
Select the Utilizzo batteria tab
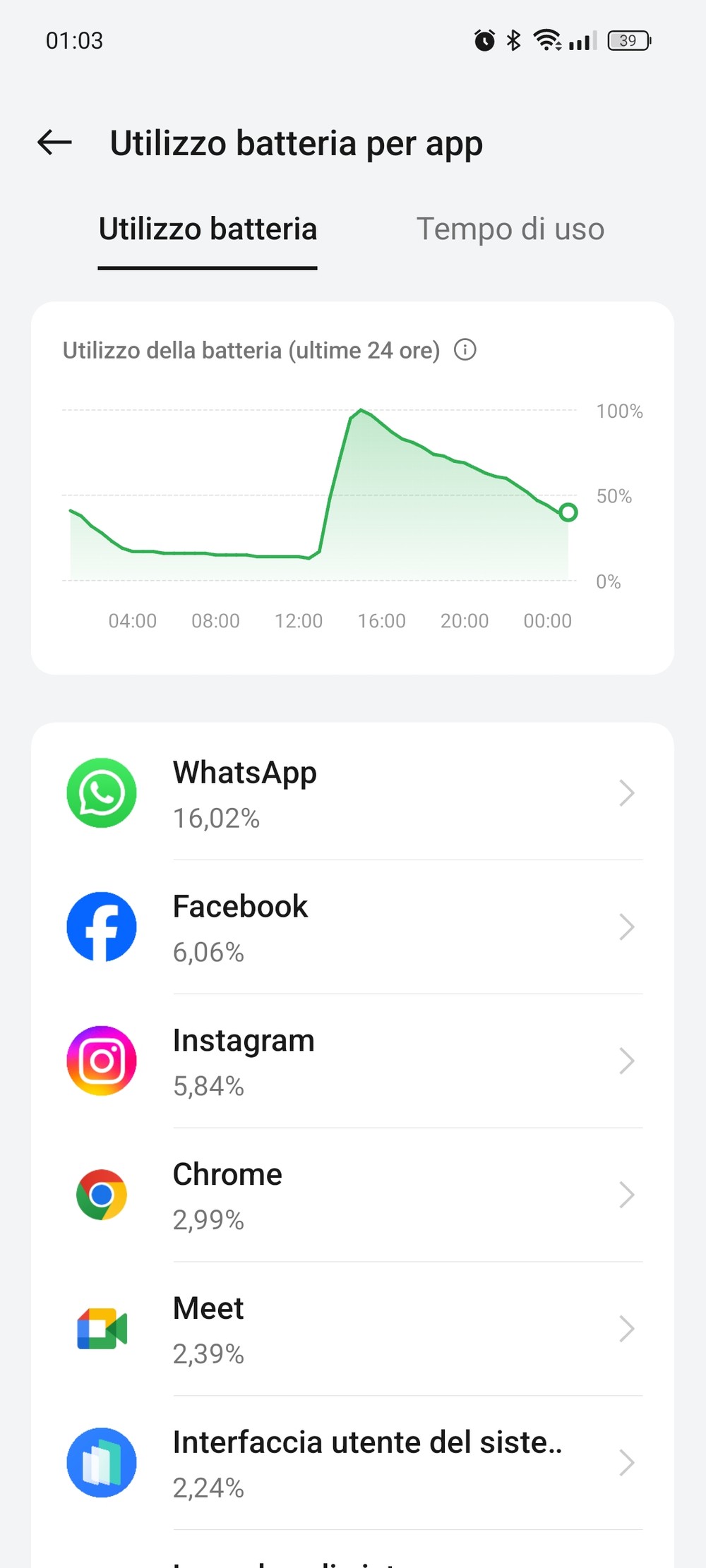tap(208, 229)
